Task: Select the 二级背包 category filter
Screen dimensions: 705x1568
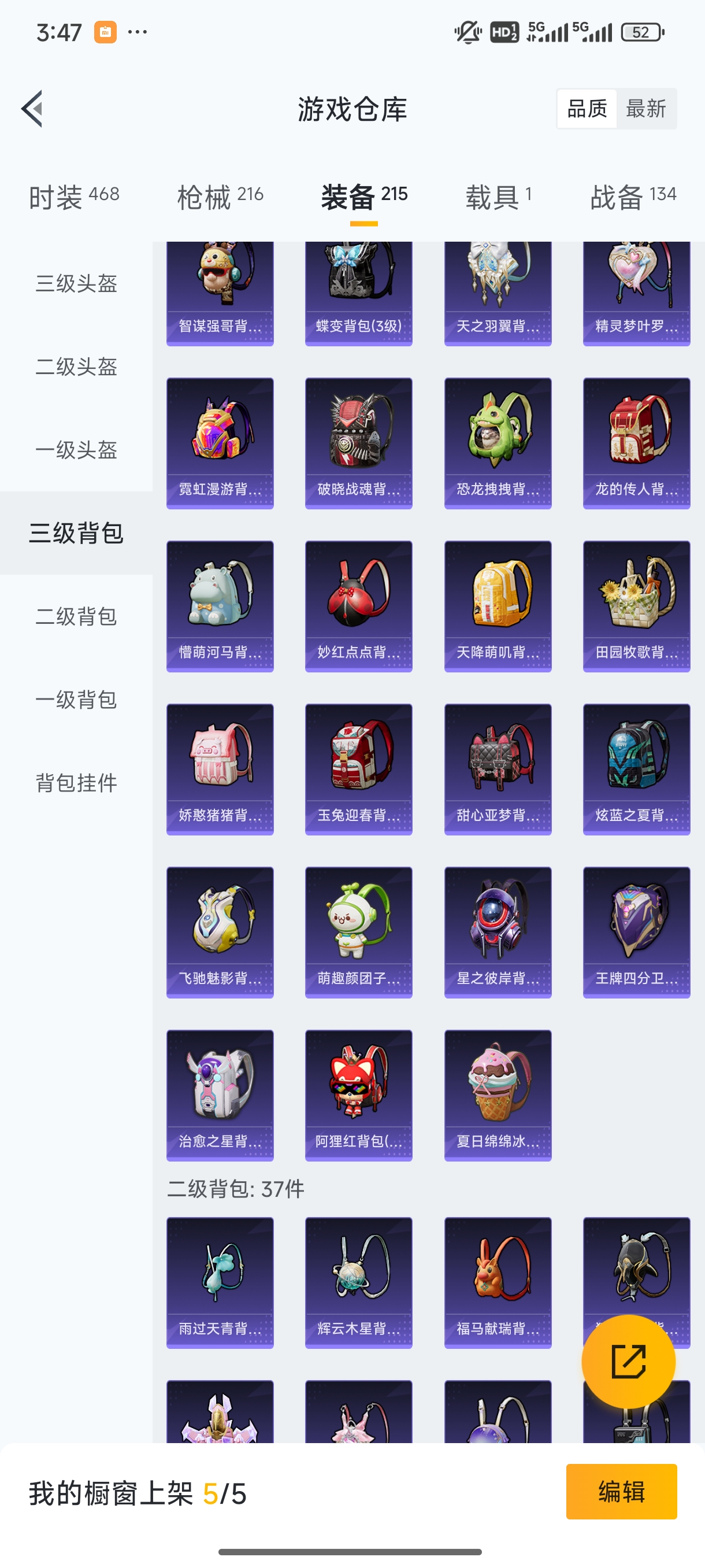Action: coord(76,616)
